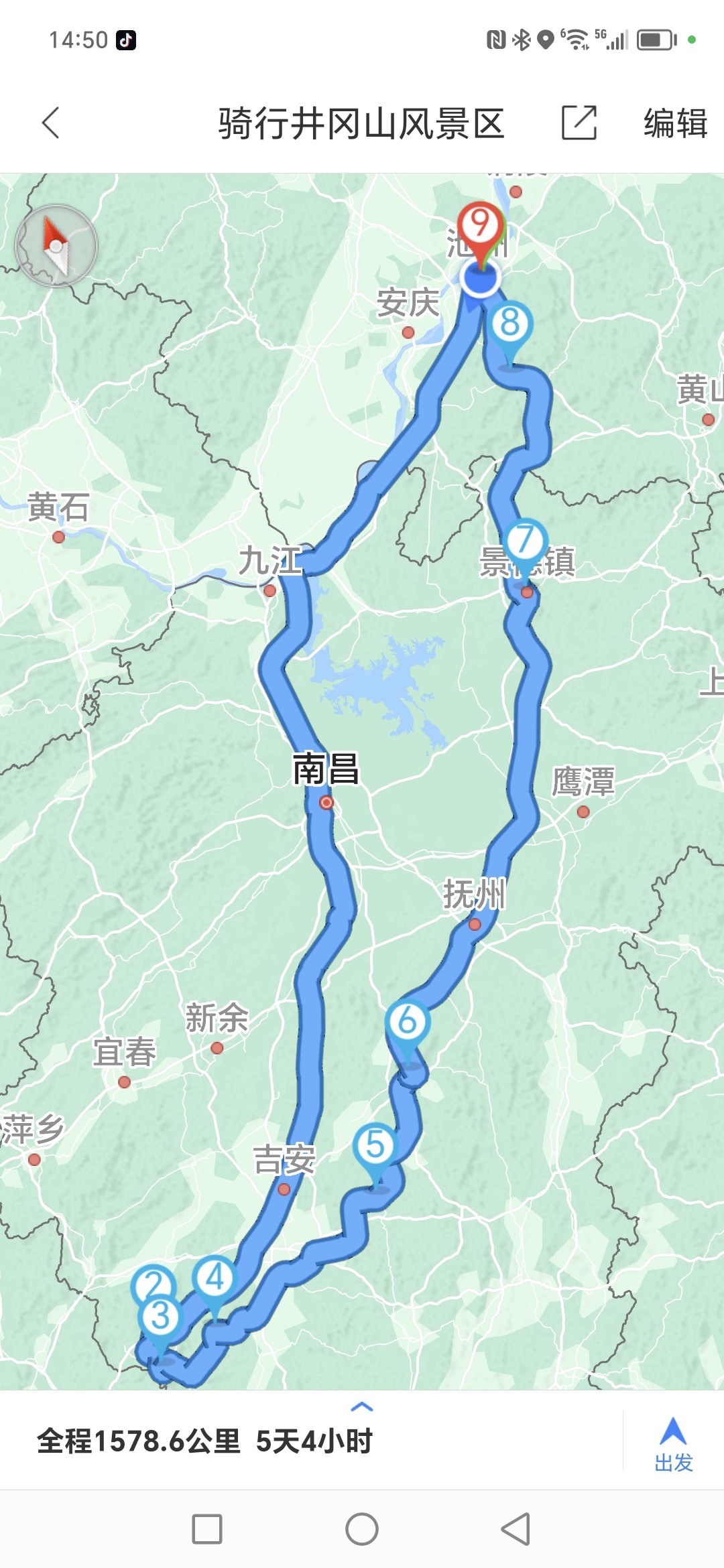Go to the system home screen
Image resolution: width=724 pixels, height=1568 pixels.
[x=362, y=1529]
